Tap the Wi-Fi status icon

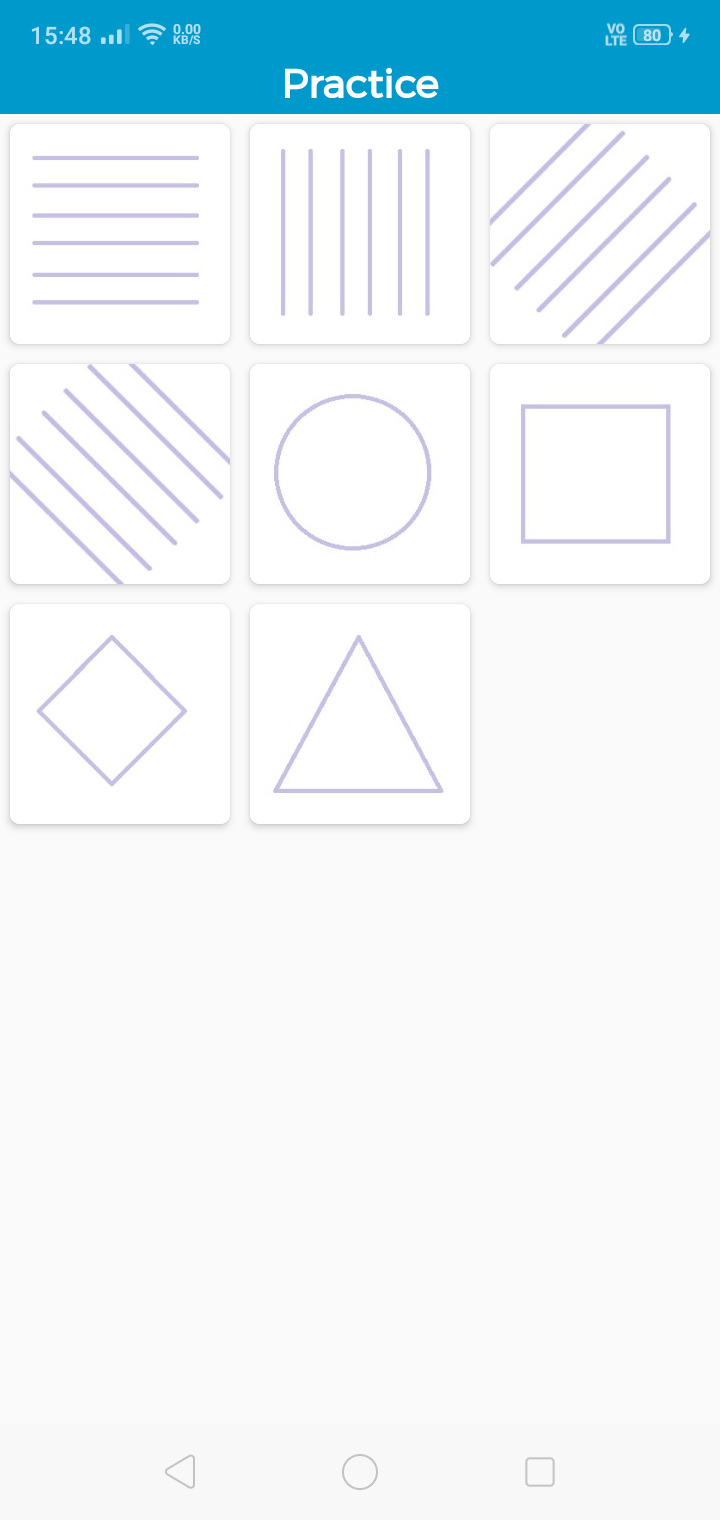[147, 33]
